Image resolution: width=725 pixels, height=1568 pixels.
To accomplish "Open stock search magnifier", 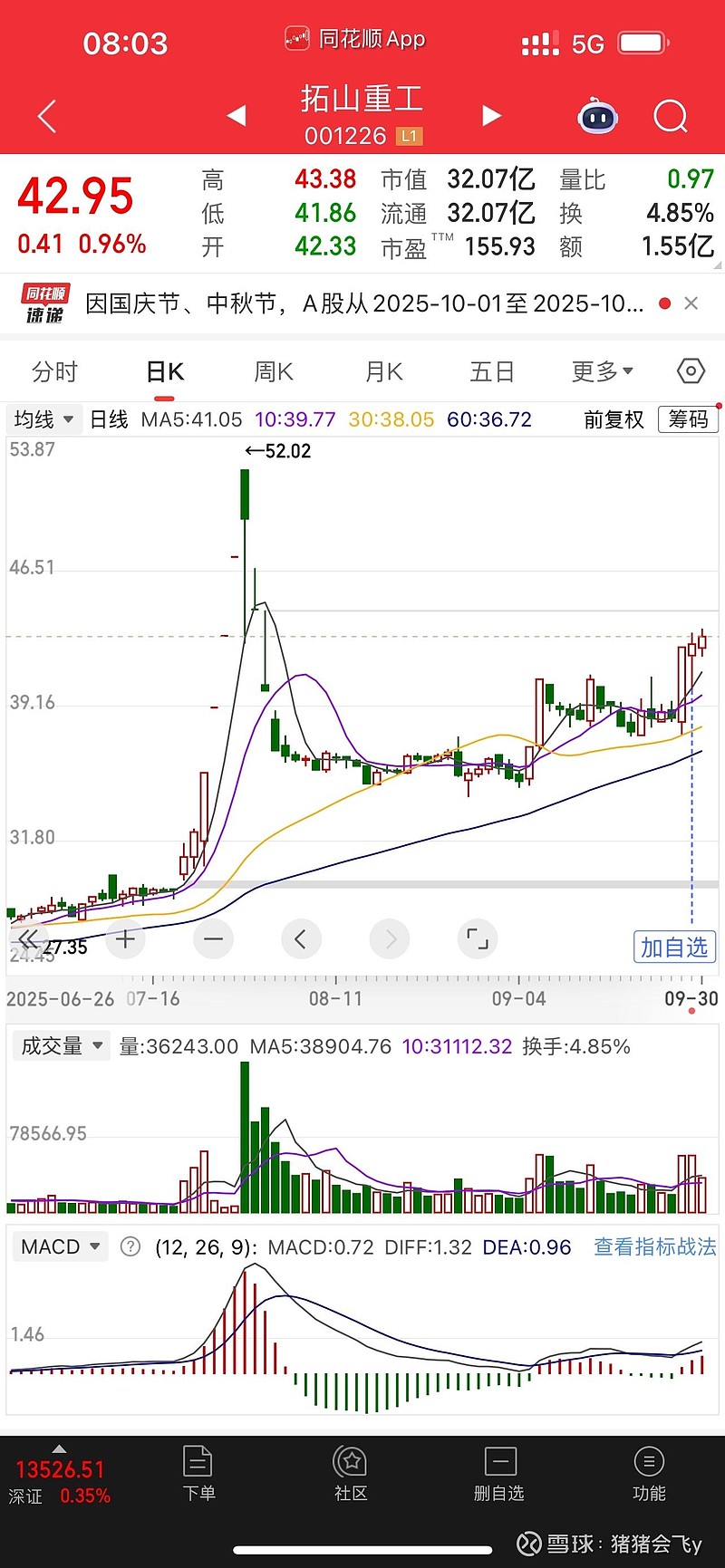I will [671, 117].
